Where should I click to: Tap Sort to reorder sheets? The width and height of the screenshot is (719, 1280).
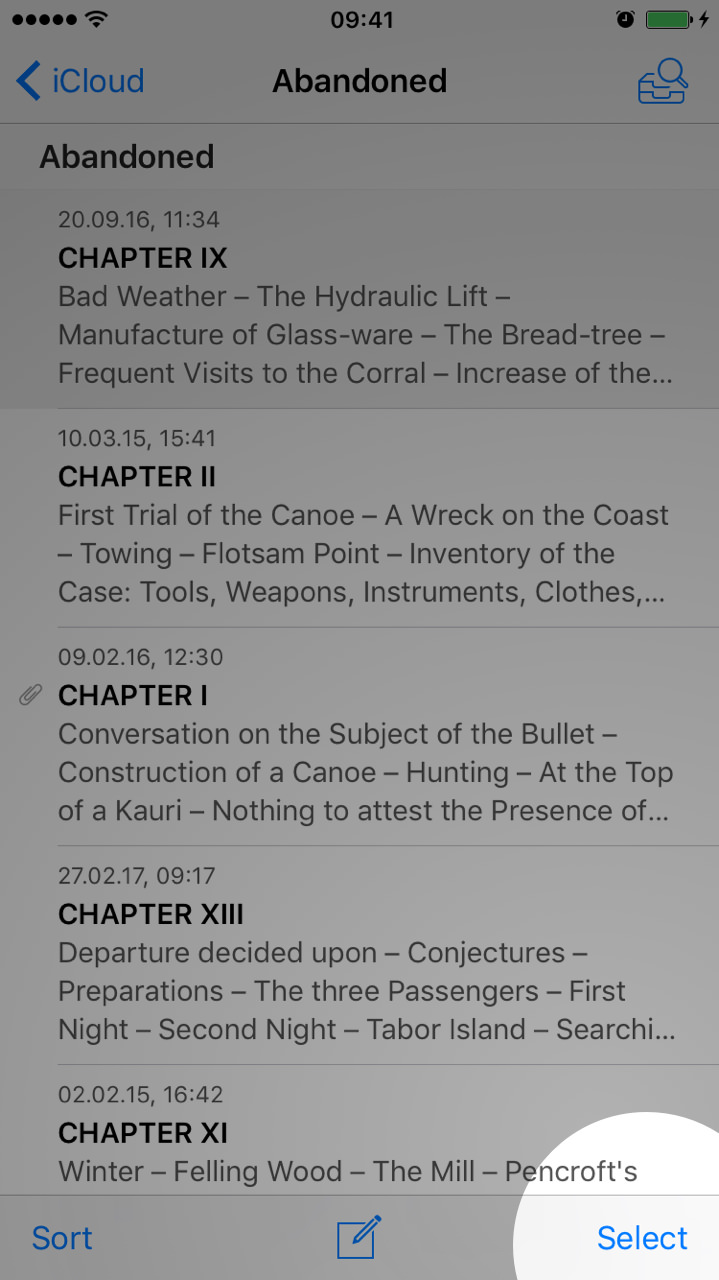click(62, 1238)
